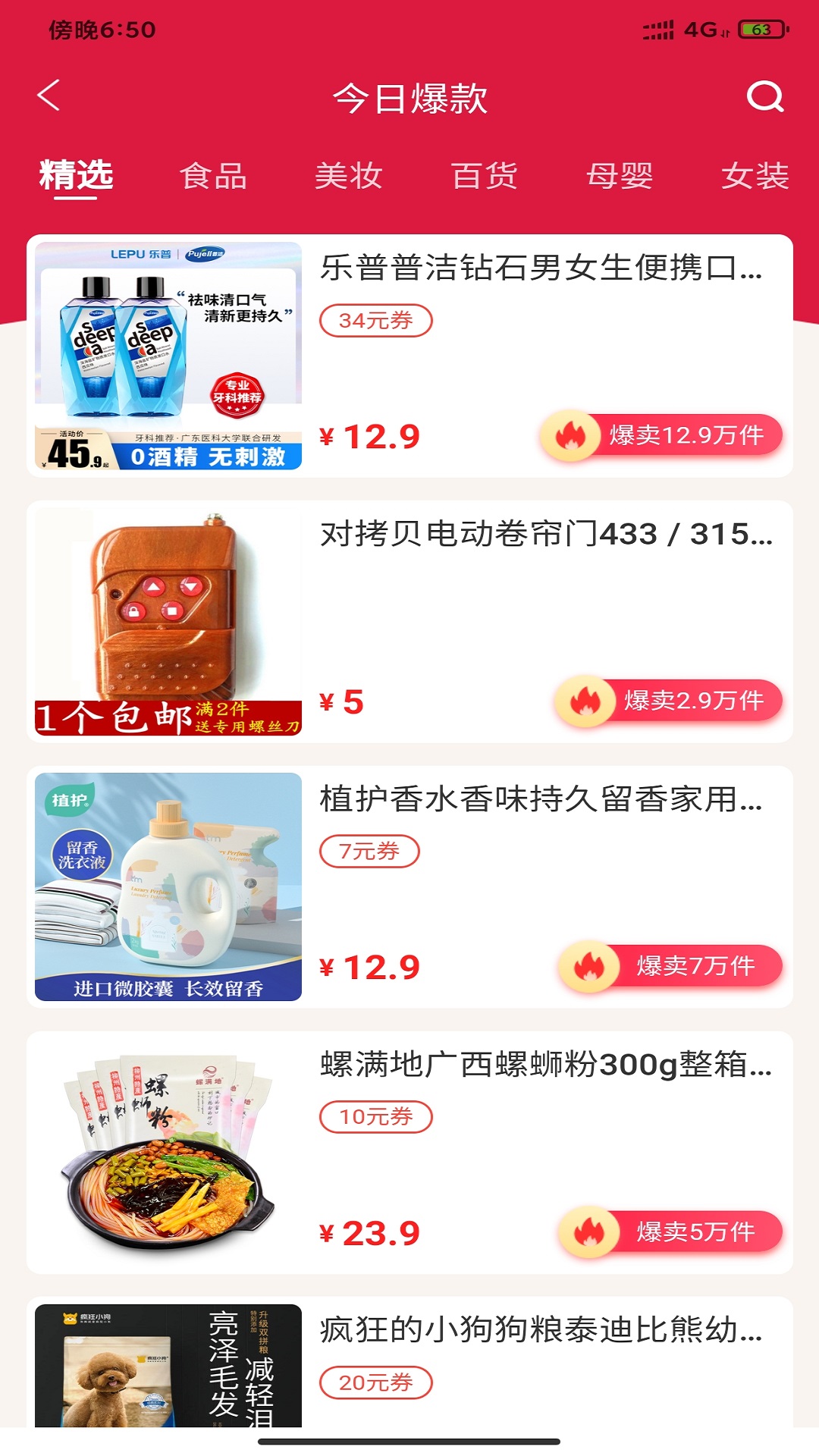The width and height of the screenshot is (819, 1456).
Task: Open the 乐普普洁钻石 mouthwash product card
Action: click(540, 267)
